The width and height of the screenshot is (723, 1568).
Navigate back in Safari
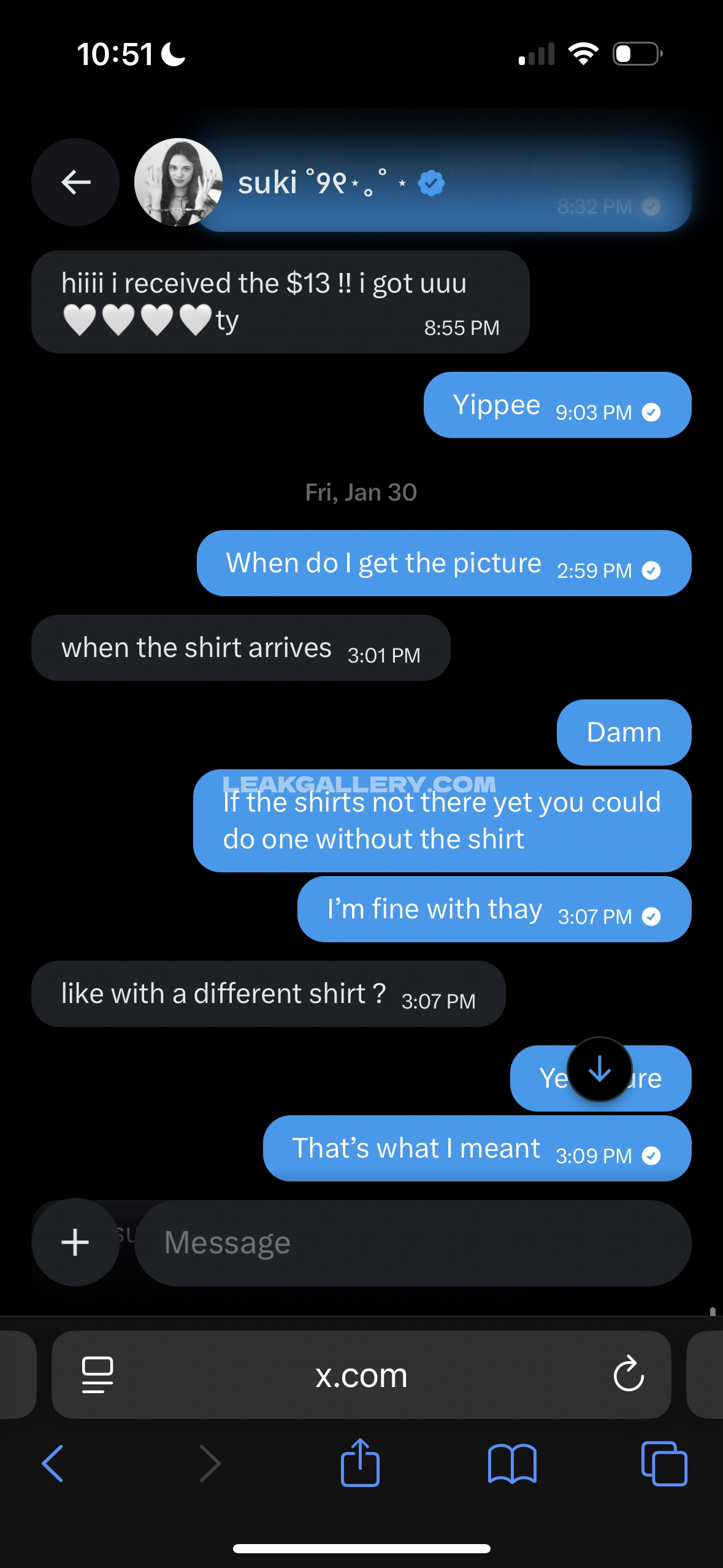(53, 1463)
